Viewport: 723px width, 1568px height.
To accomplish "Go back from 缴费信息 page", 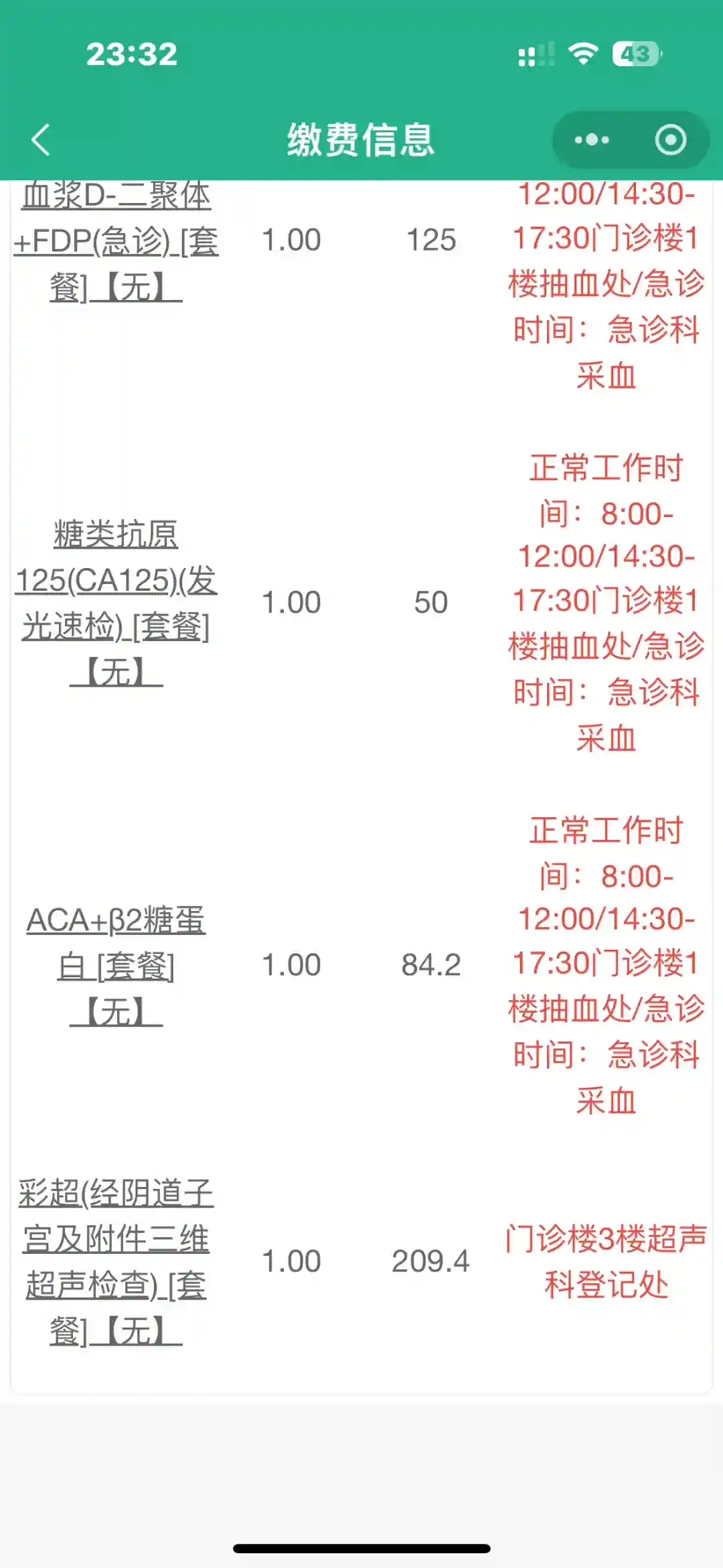I will pyautogui.click(x=42, y=140).
